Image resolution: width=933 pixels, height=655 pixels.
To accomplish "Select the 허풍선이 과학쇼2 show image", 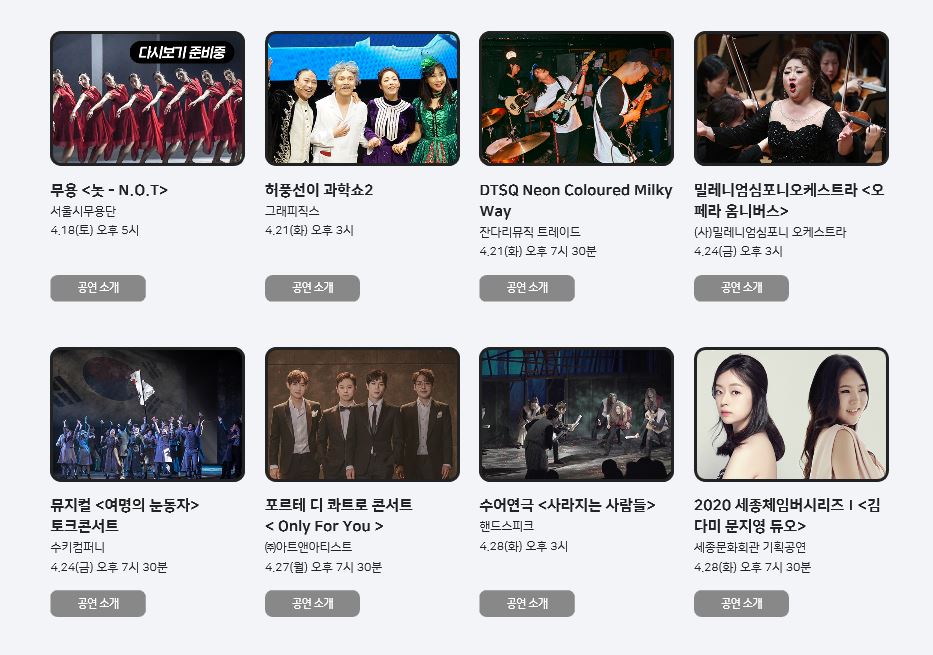I will (x=362, y=99).
